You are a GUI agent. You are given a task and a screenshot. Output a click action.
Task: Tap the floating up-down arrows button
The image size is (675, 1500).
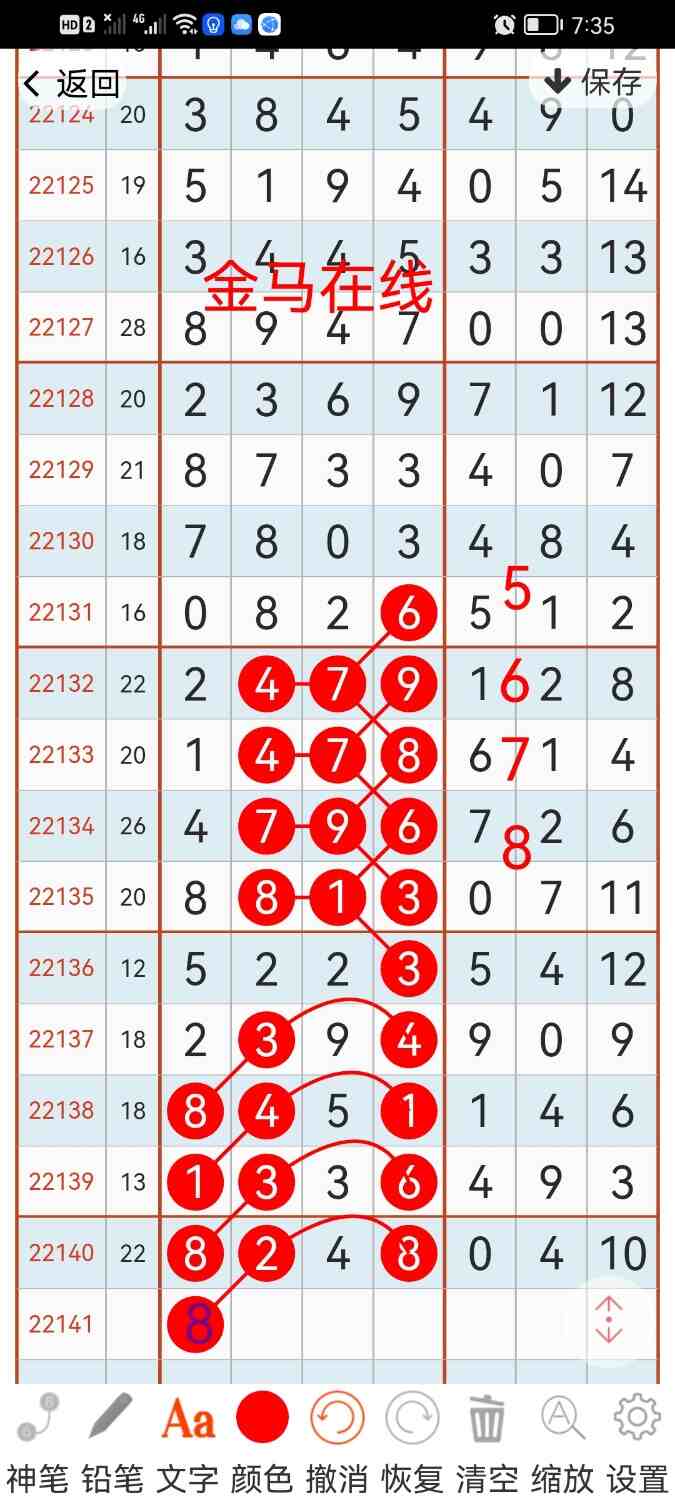tap(609, 1321)
